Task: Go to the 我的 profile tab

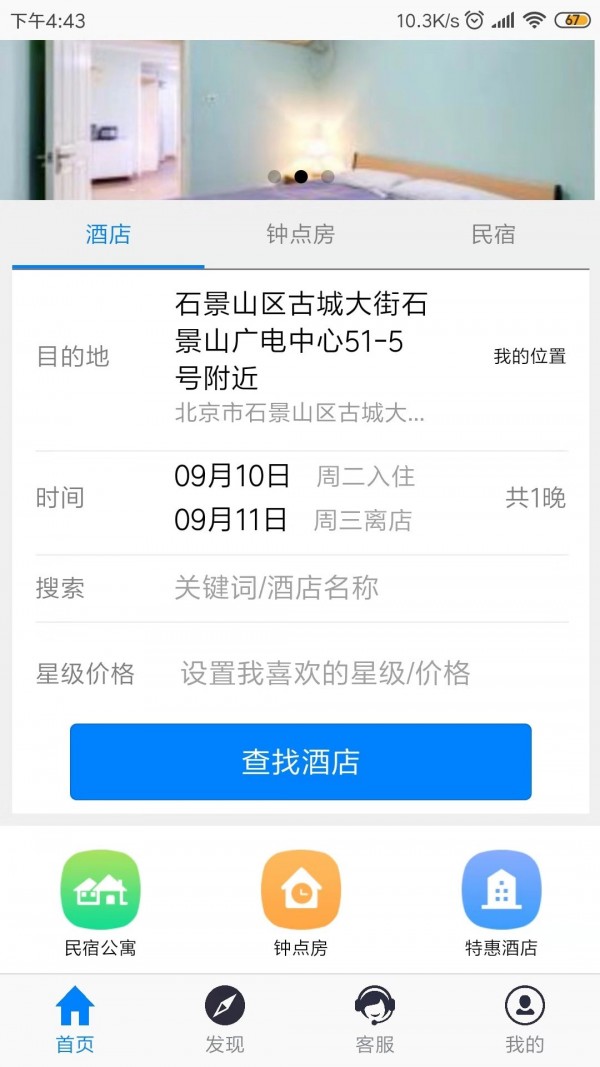Action: [524, 1019]
